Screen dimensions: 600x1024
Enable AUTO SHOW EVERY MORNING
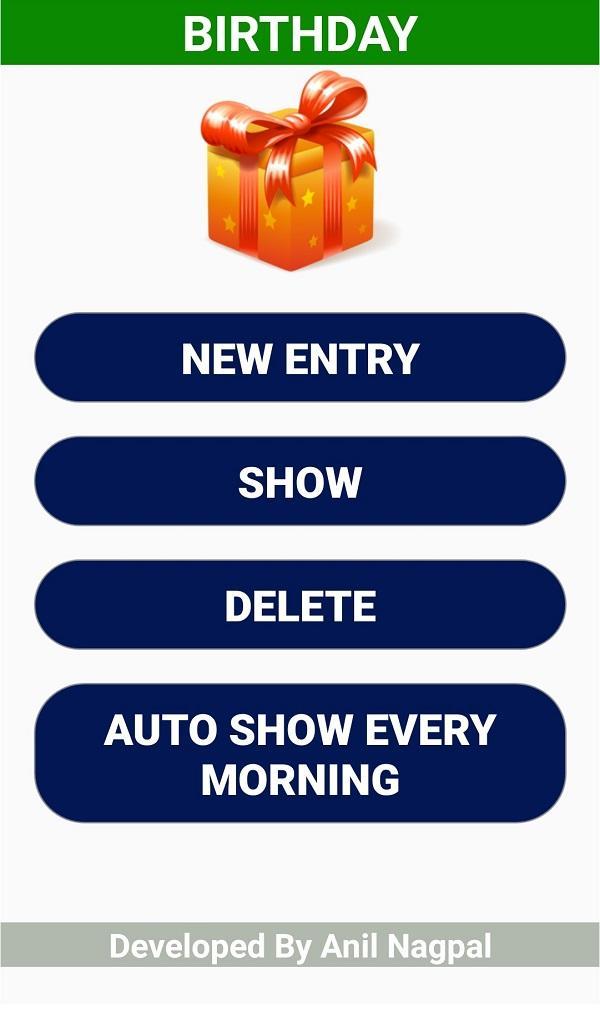[300, 753]
